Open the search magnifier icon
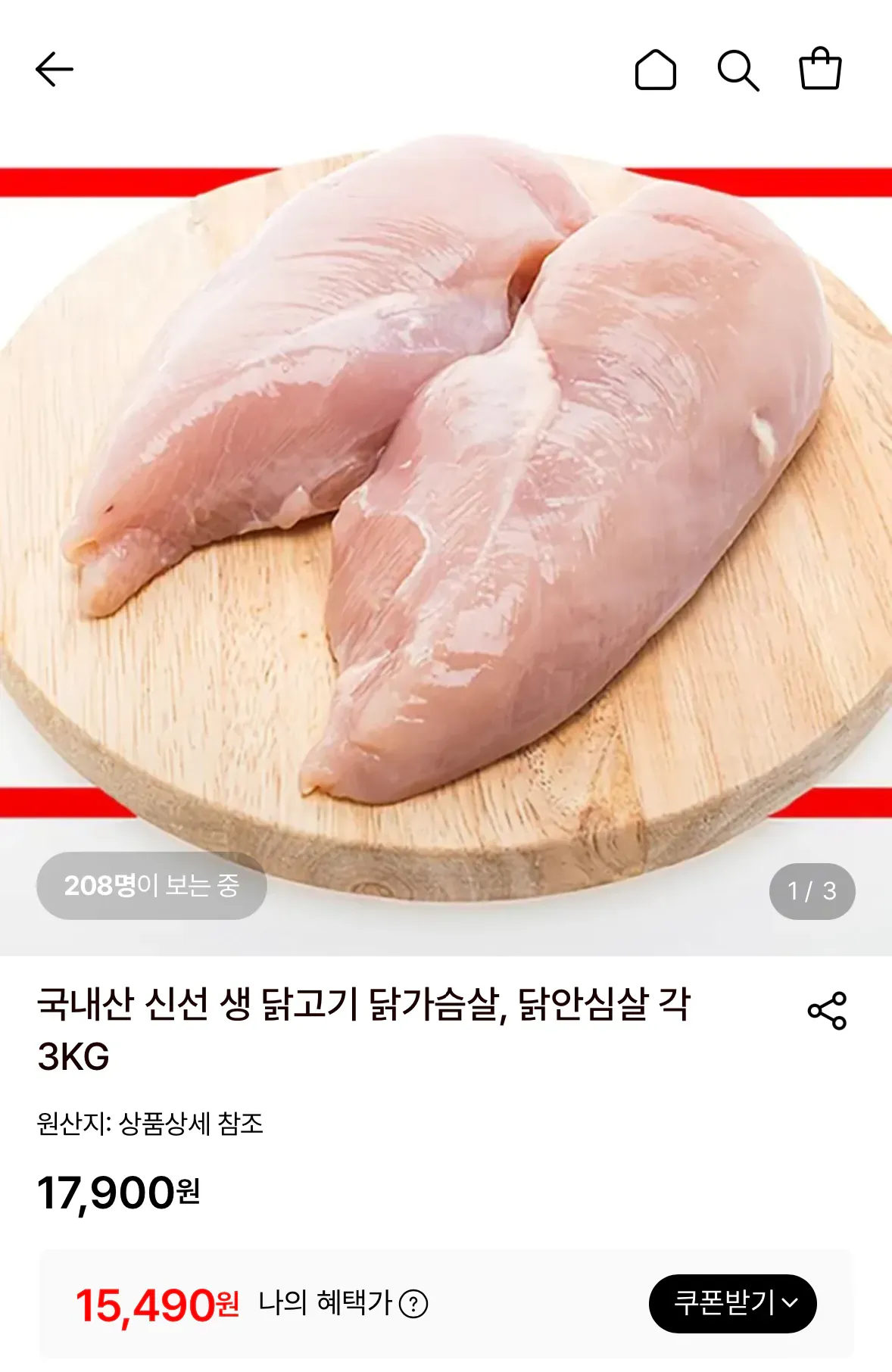 [738, 70]
